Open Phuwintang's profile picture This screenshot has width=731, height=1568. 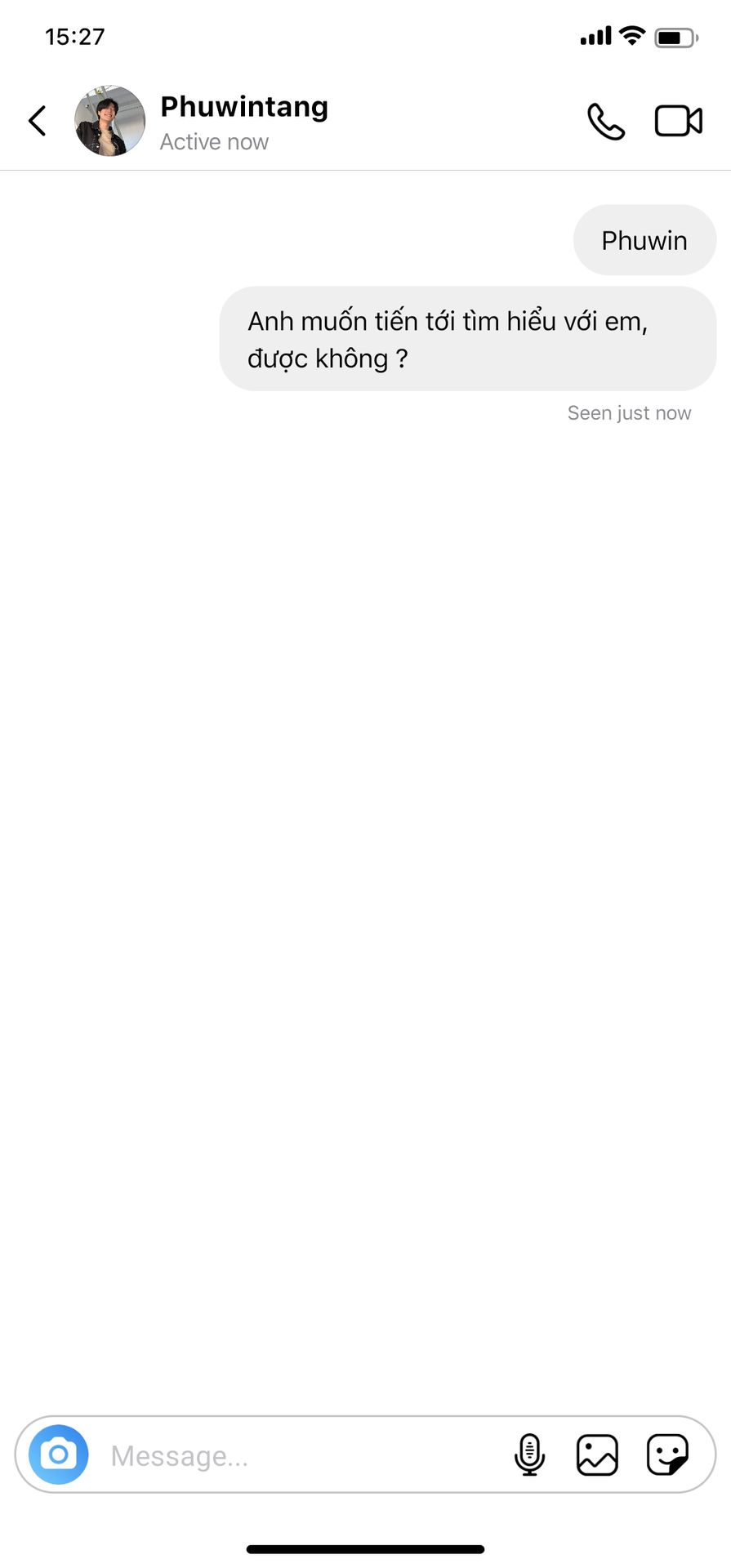(x=109, y=121)
